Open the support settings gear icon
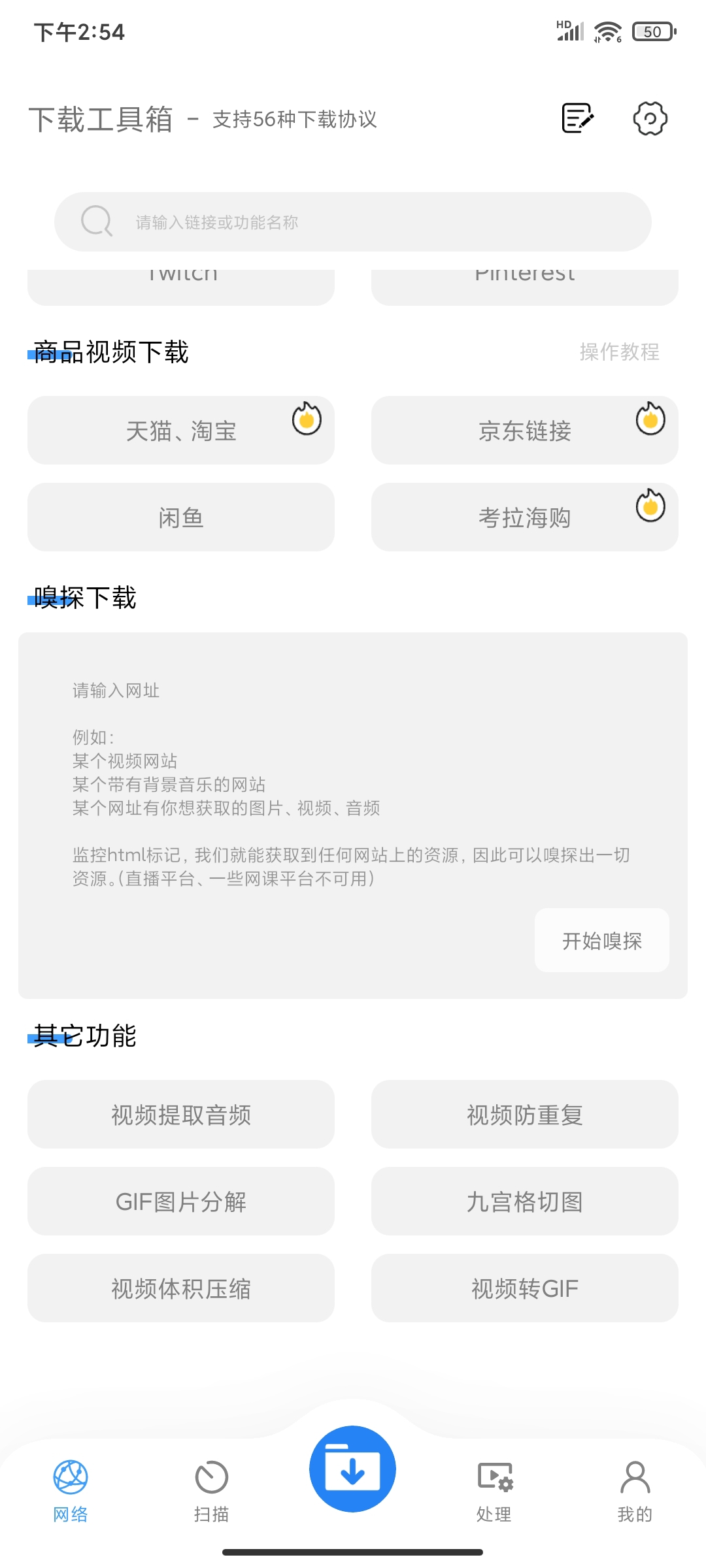706x1568 pixels. coord(650,118)
